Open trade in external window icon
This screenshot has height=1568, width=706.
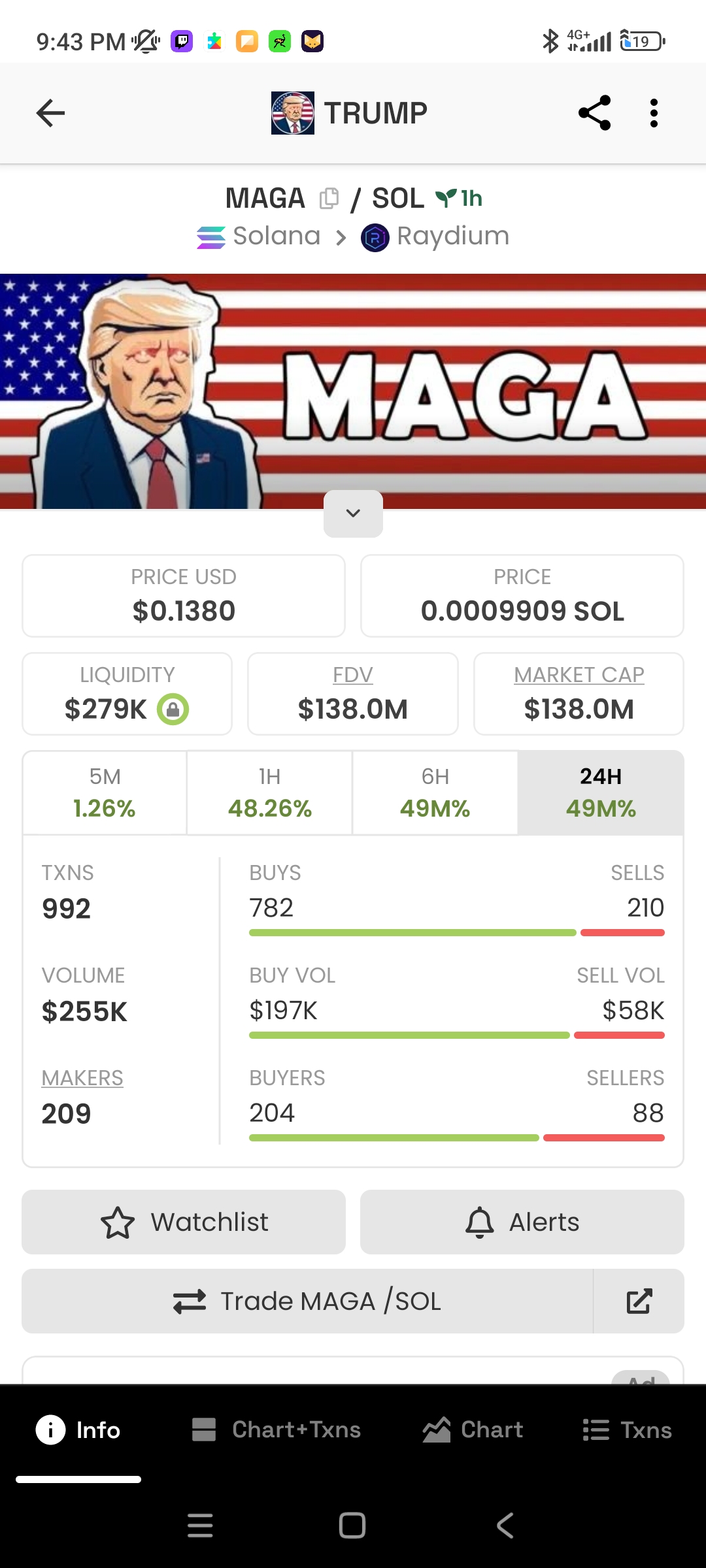[x=639, y=1301]
